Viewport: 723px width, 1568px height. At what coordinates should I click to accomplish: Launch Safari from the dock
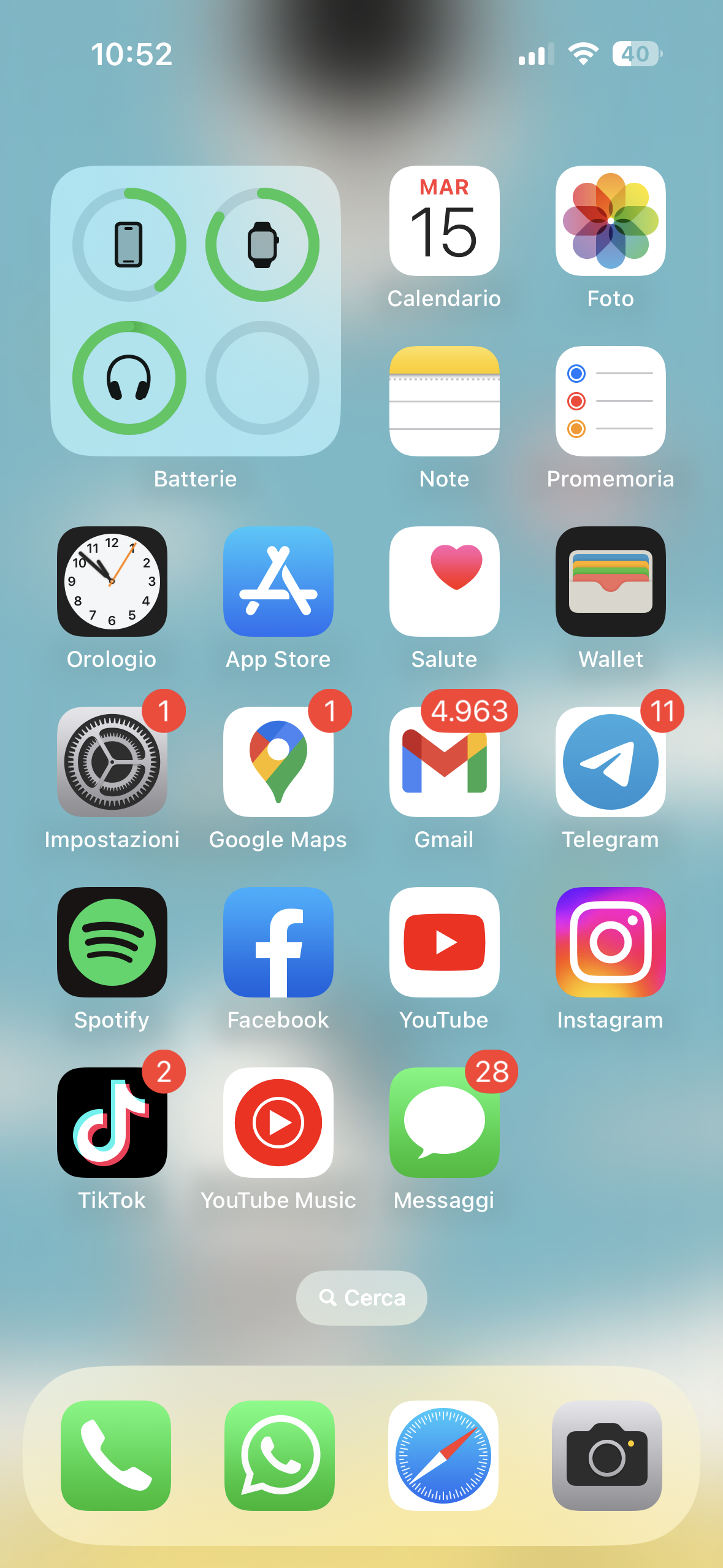coord(443,1455)
